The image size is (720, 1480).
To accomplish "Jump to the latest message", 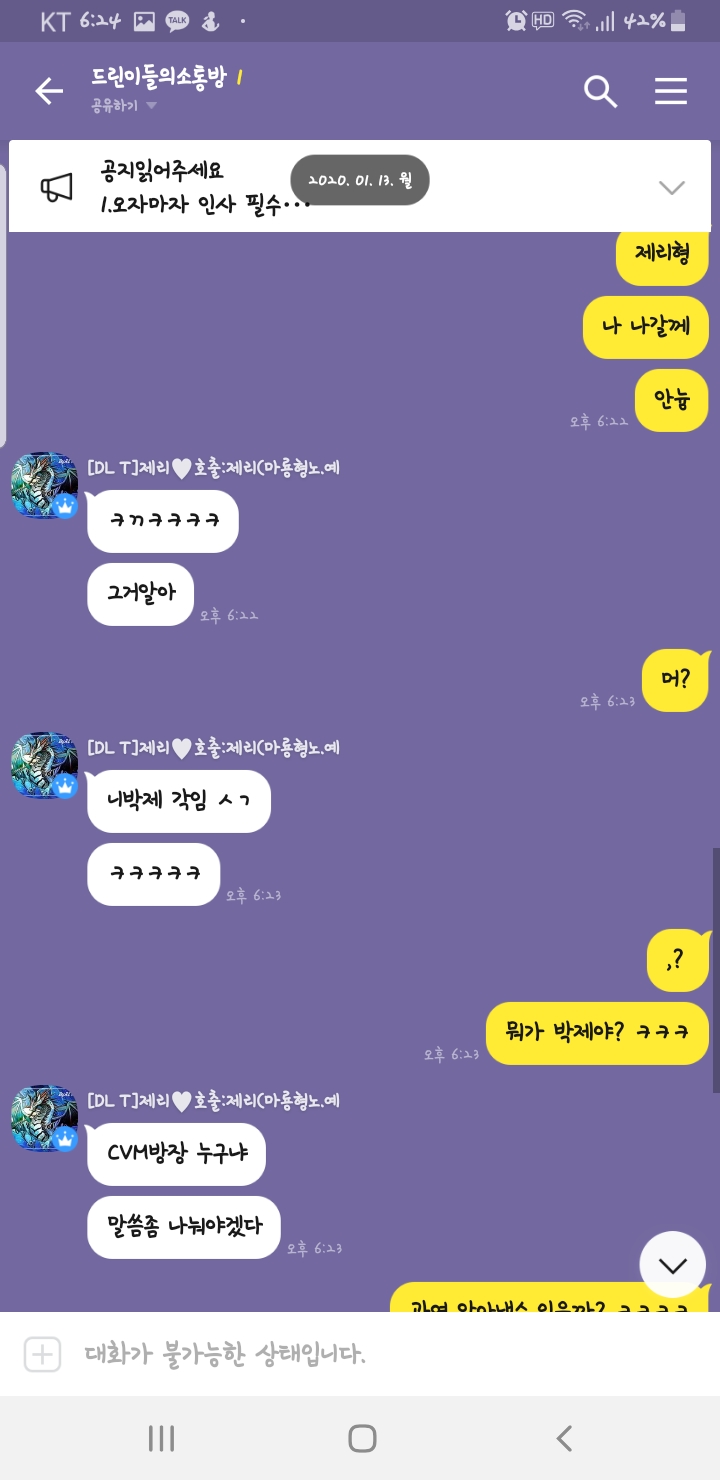I will pyautogui.click(x=672, y=1265).
